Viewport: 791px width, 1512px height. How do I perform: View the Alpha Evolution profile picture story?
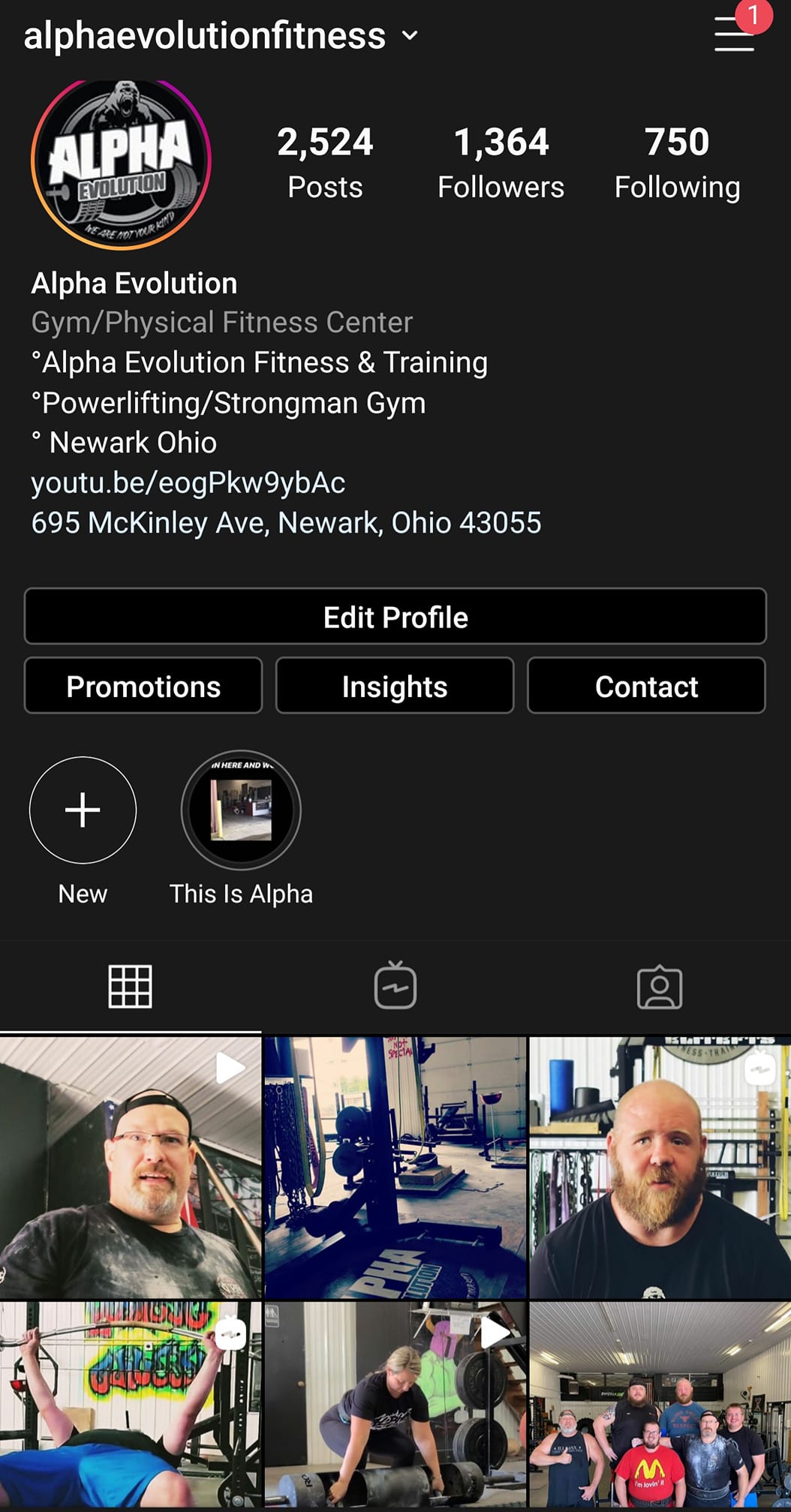[x=122, y=164]
